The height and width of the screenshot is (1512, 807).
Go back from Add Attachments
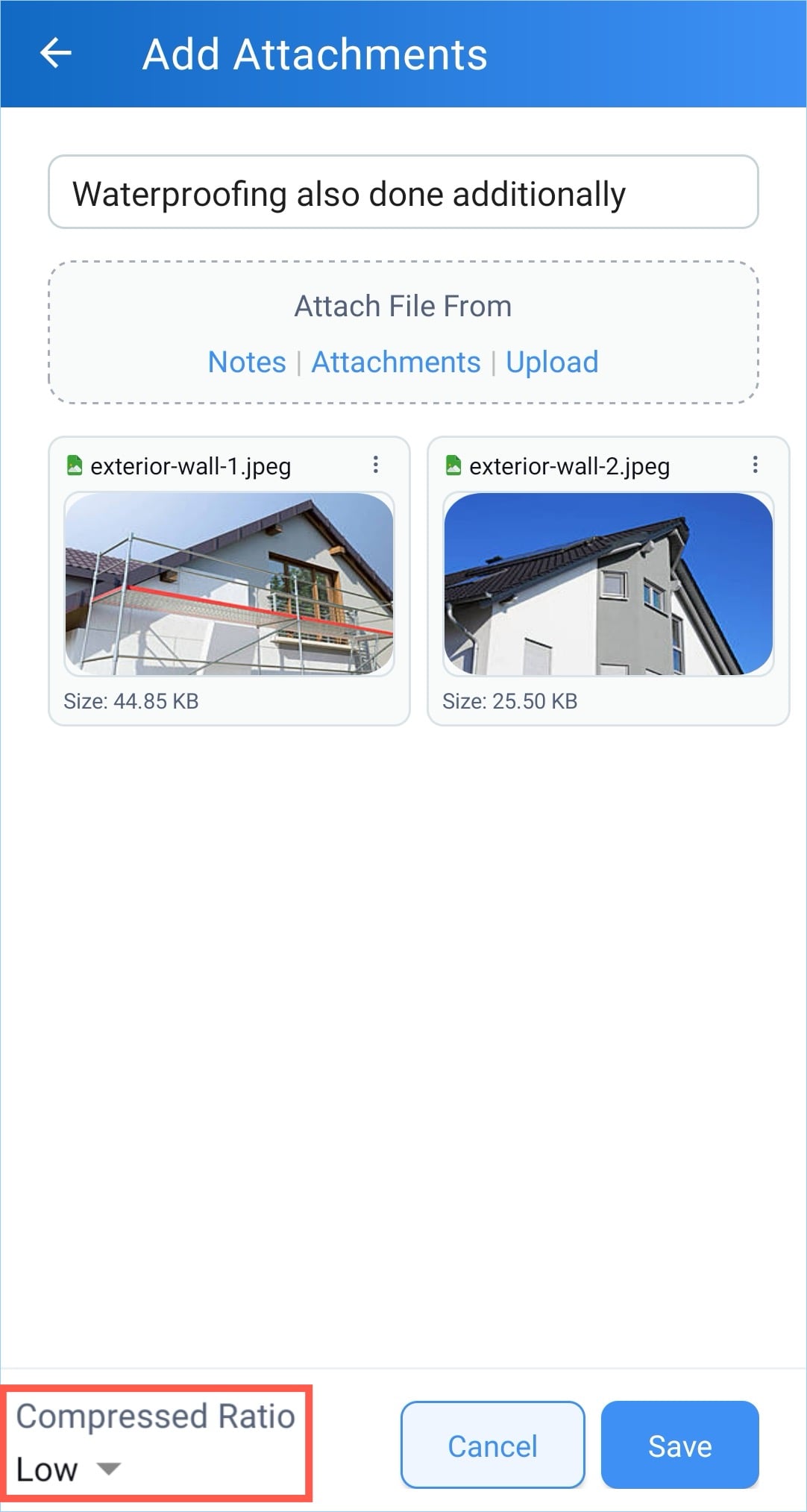[56, 54]
